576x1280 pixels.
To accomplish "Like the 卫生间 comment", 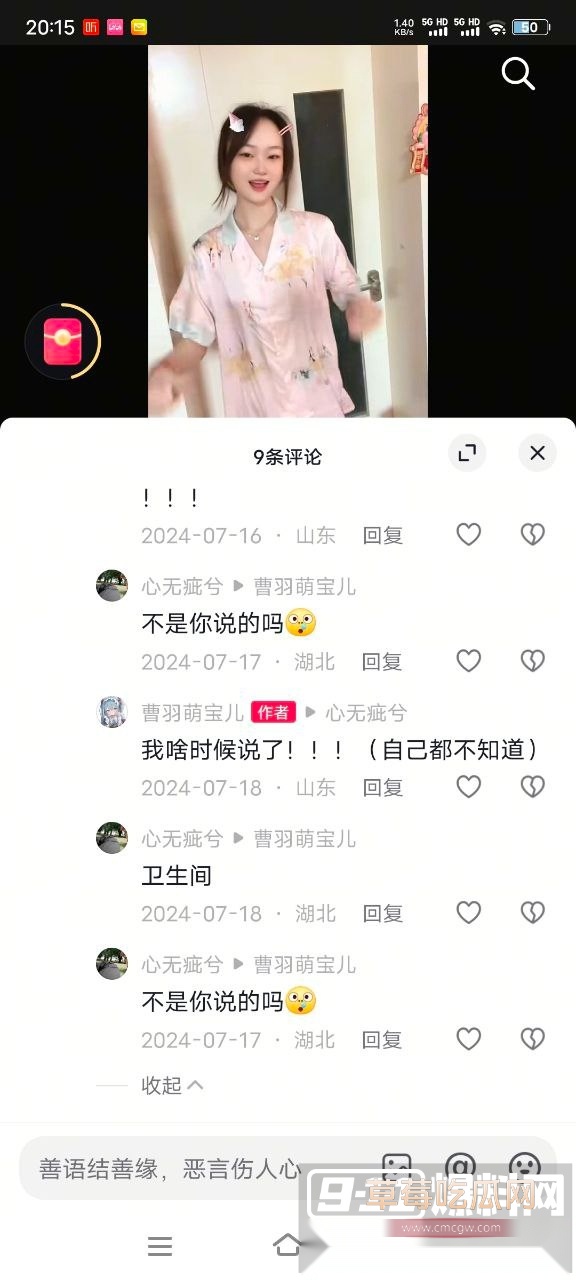I will coord(469,912).
